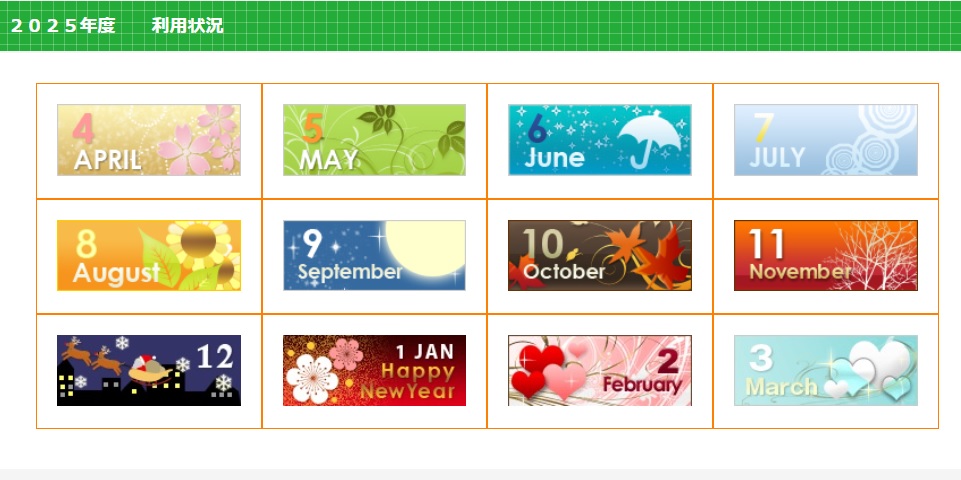The width and height of the screenshot is (961, 480).
Task: Tap the July month banner
Action: (x=825, y=140)
